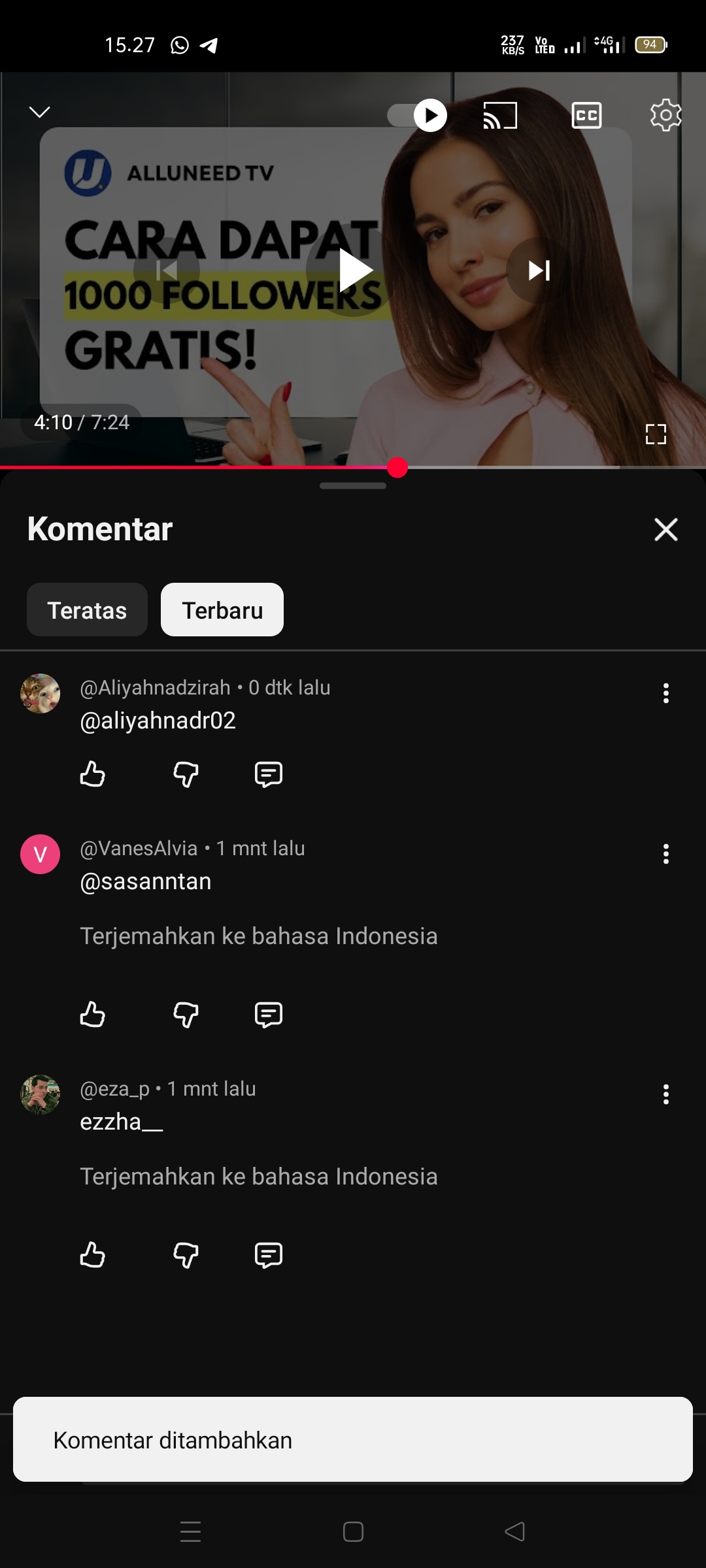706x1568 pixels.
Task: Go back to the previous video
Action: pyautogui.click(x=167, y=270)
